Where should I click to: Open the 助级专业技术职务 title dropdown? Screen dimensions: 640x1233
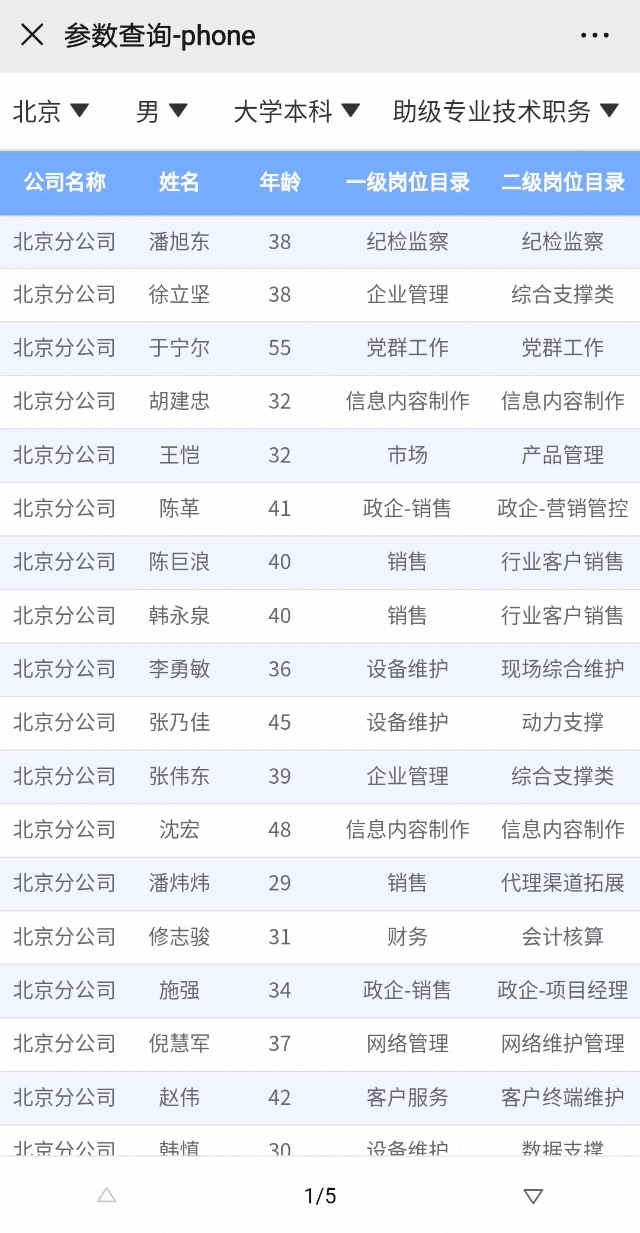506,111
